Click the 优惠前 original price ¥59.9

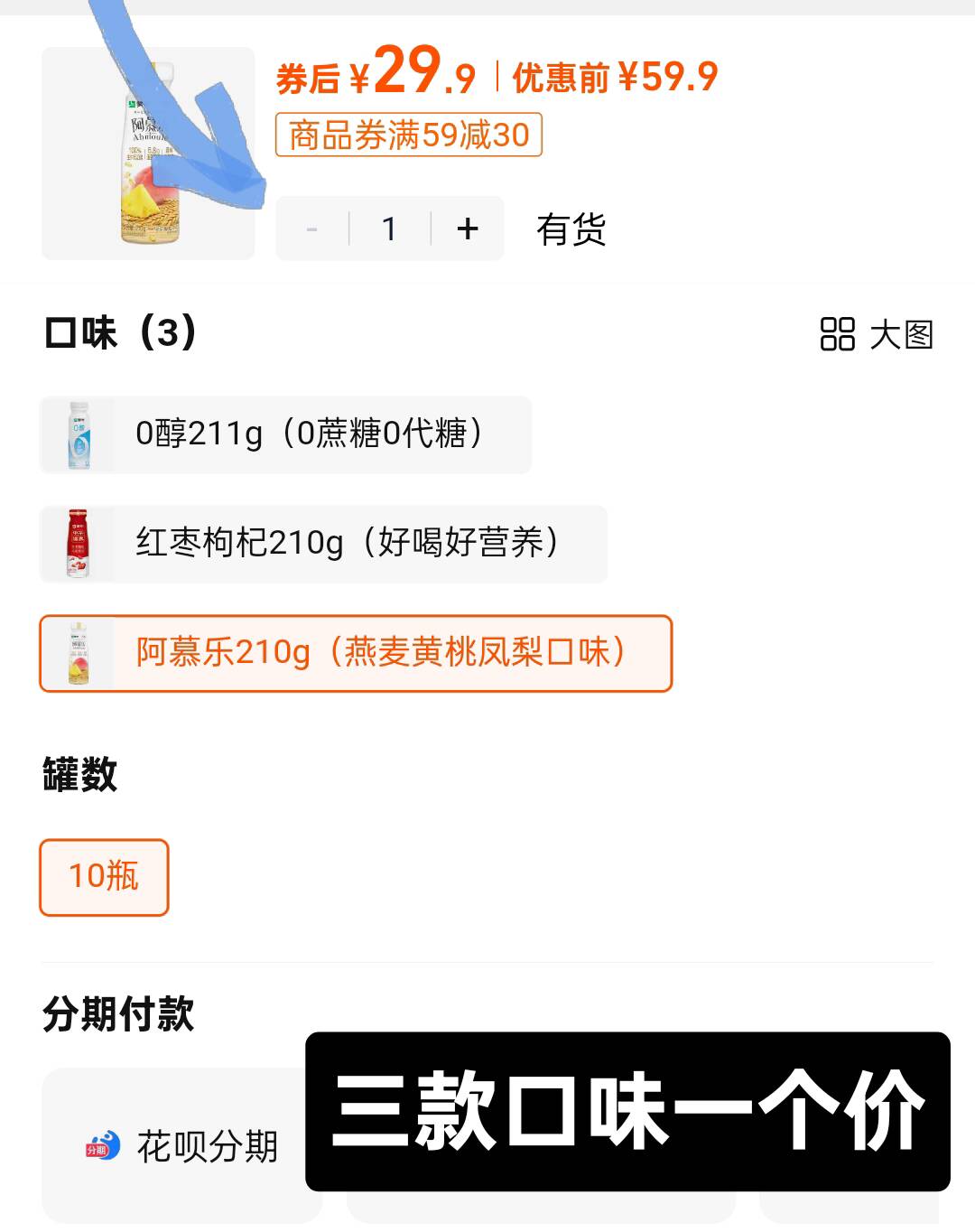pyautogui.click(x=614, y=77)
